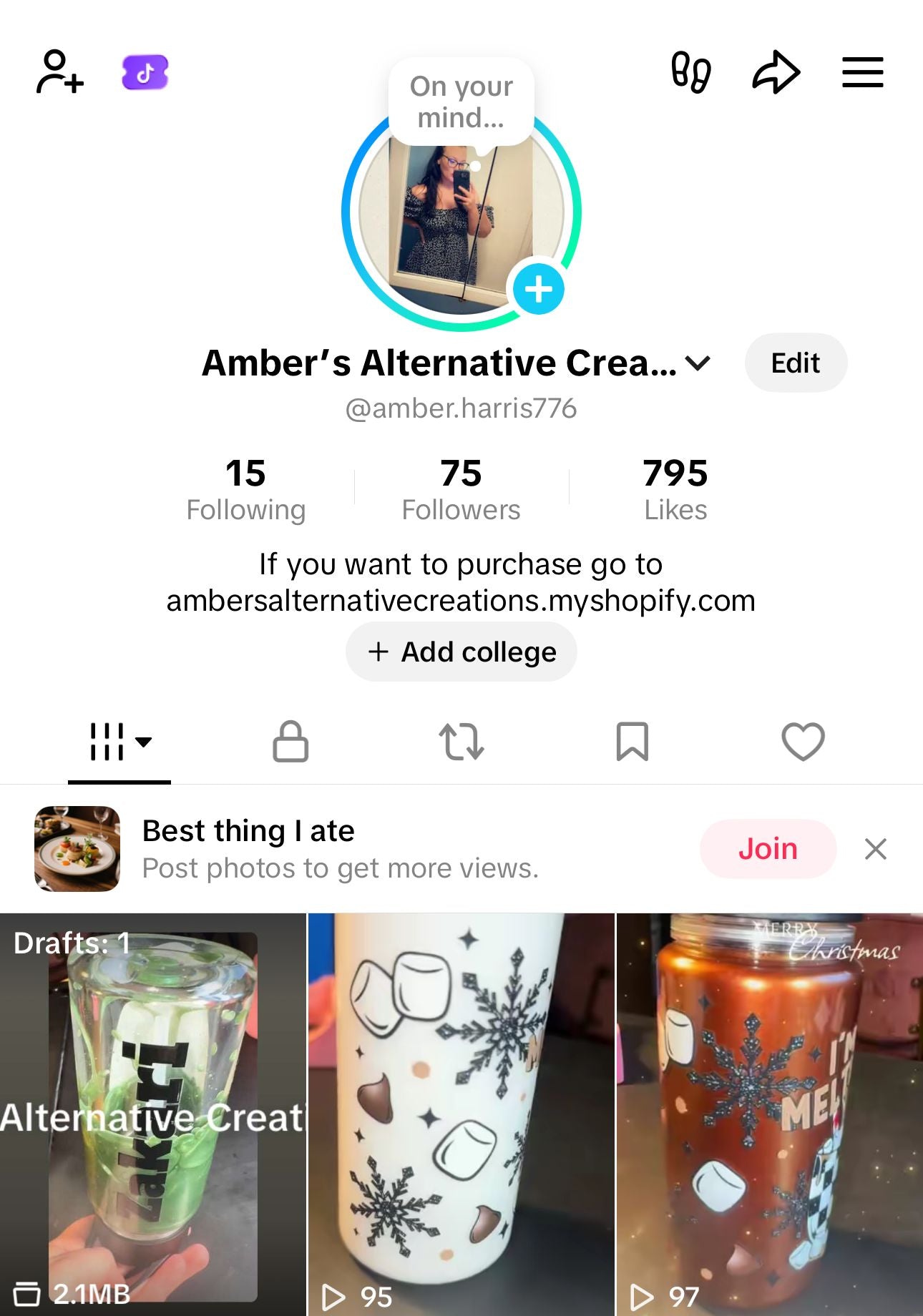923x1316 pixels.
Task: Open the Add friends icon
Action: [x=59, y=72]
